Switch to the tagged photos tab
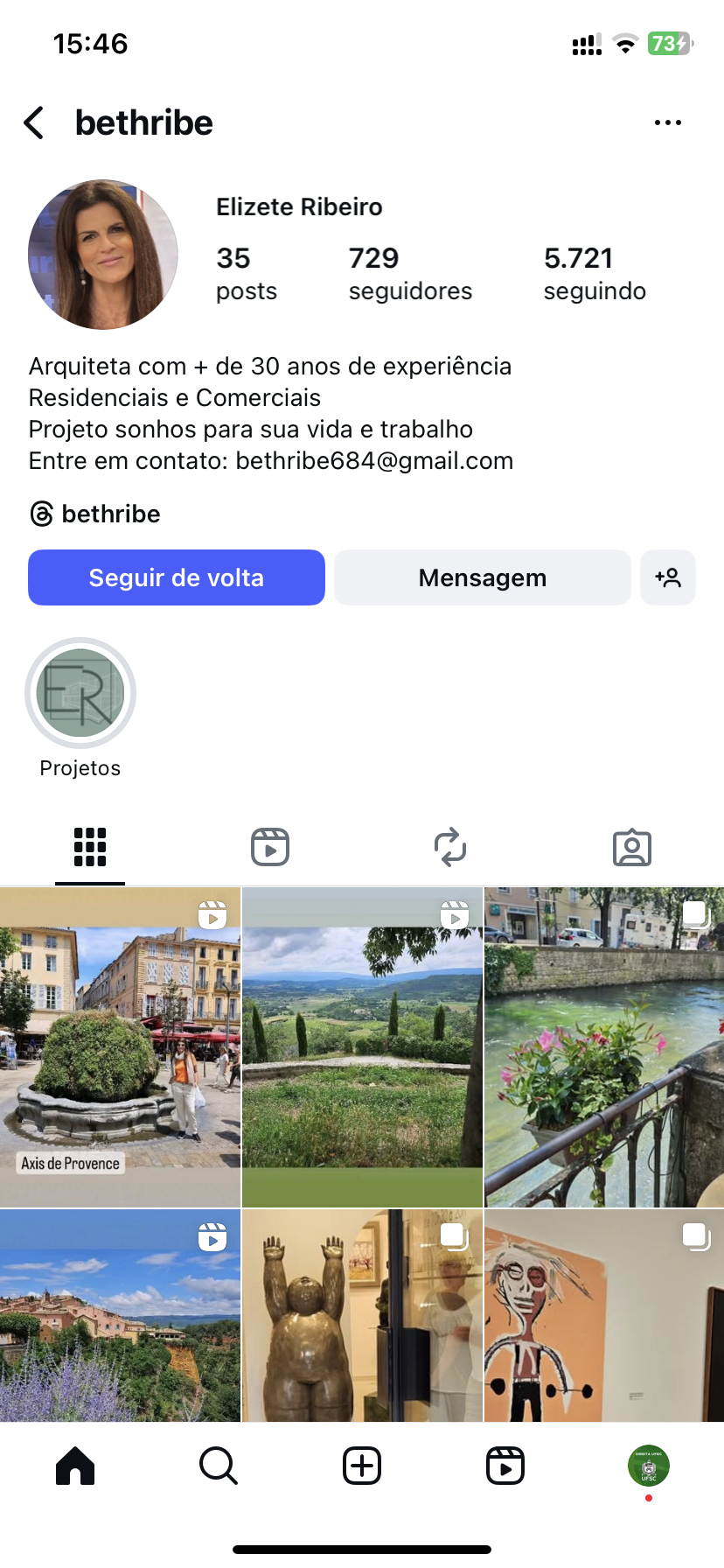 point(631,847)
